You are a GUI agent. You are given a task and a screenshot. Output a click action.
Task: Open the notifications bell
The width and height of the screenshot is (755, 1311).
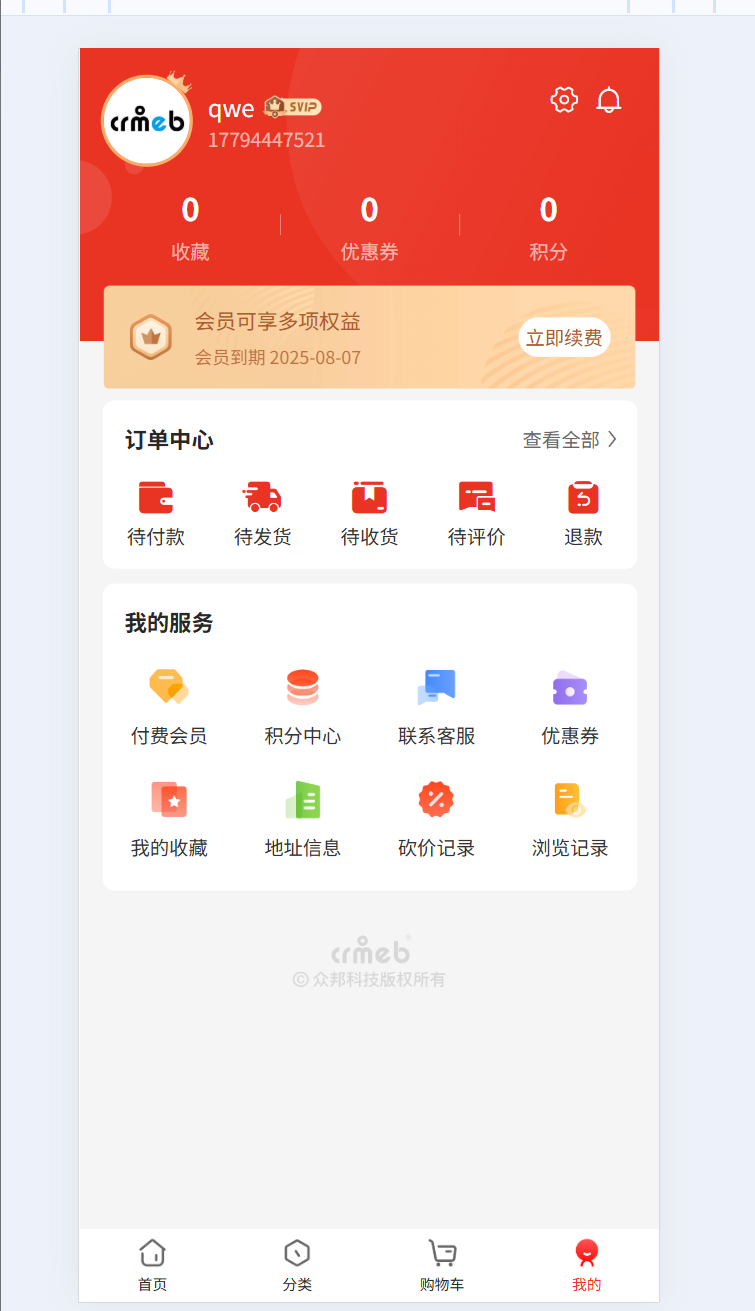tap(609, 100)
